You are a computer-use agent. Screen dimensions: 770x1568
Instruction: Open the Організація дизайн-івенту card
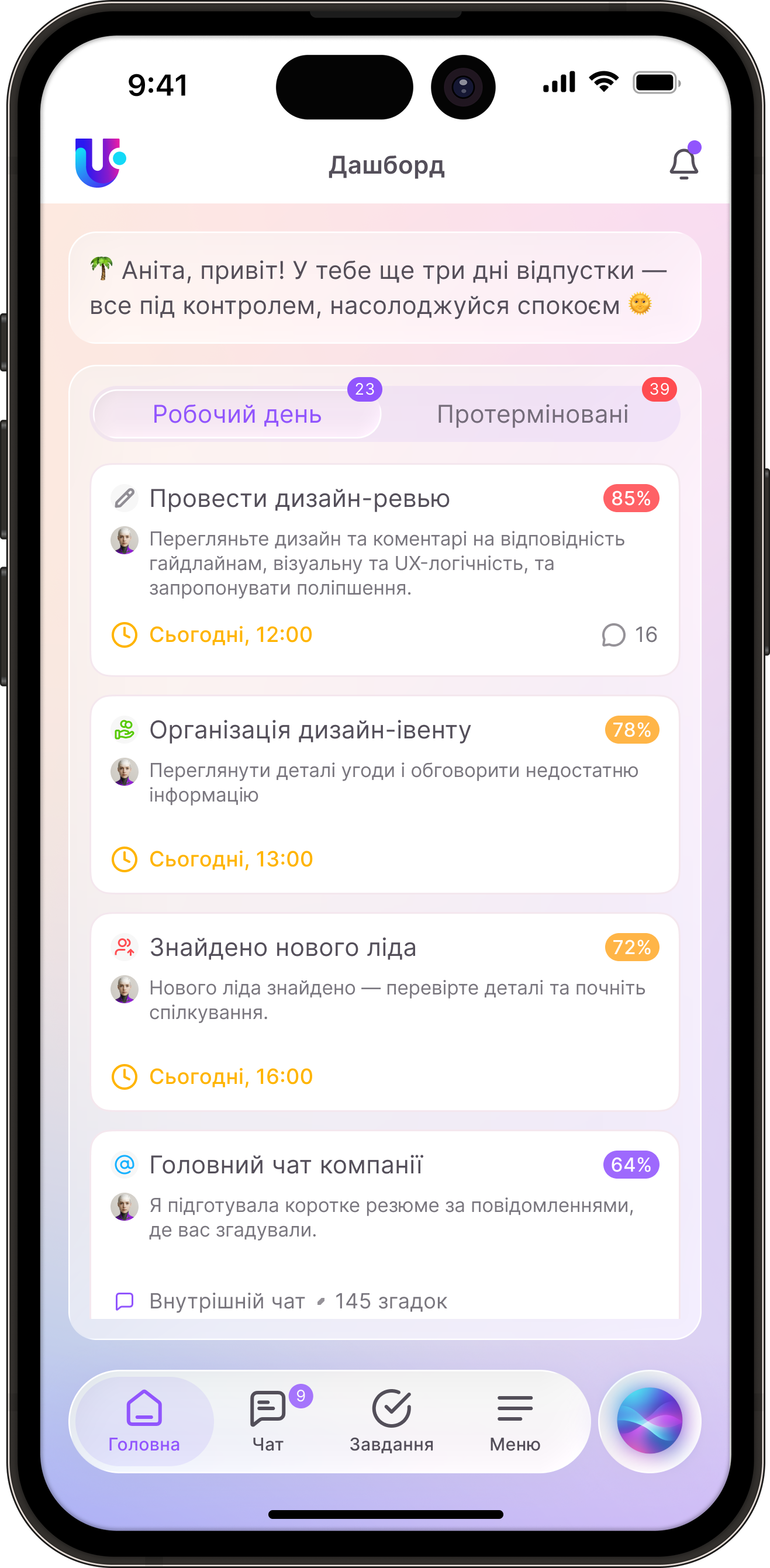(x=385, y=794)
